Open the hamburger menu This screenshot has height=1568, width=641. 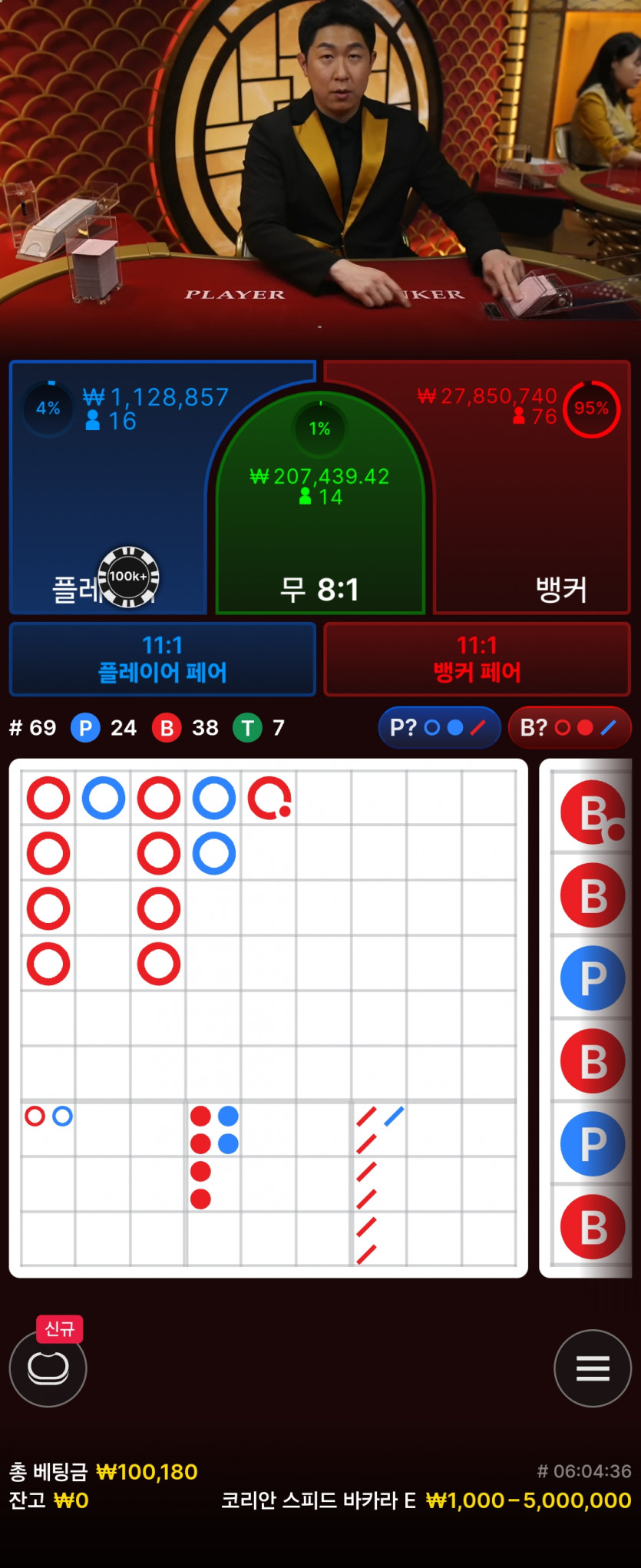[x=592, y=1368]
